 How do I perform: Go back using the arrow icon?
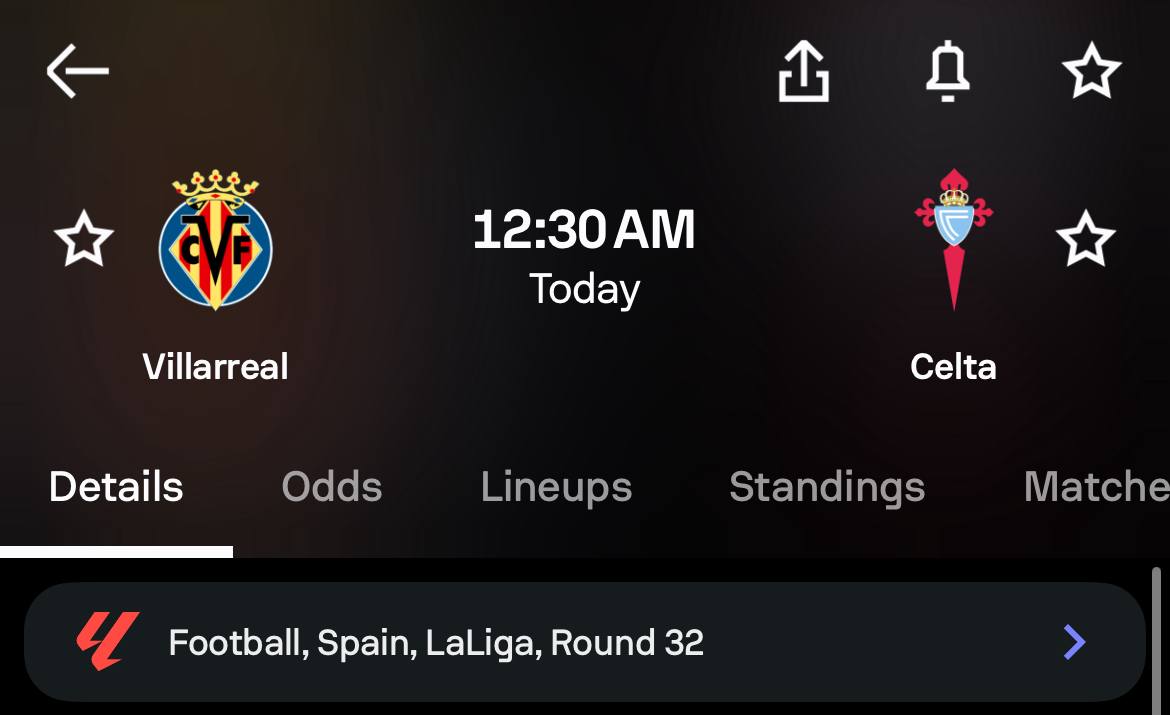click(x=77, y=71)
